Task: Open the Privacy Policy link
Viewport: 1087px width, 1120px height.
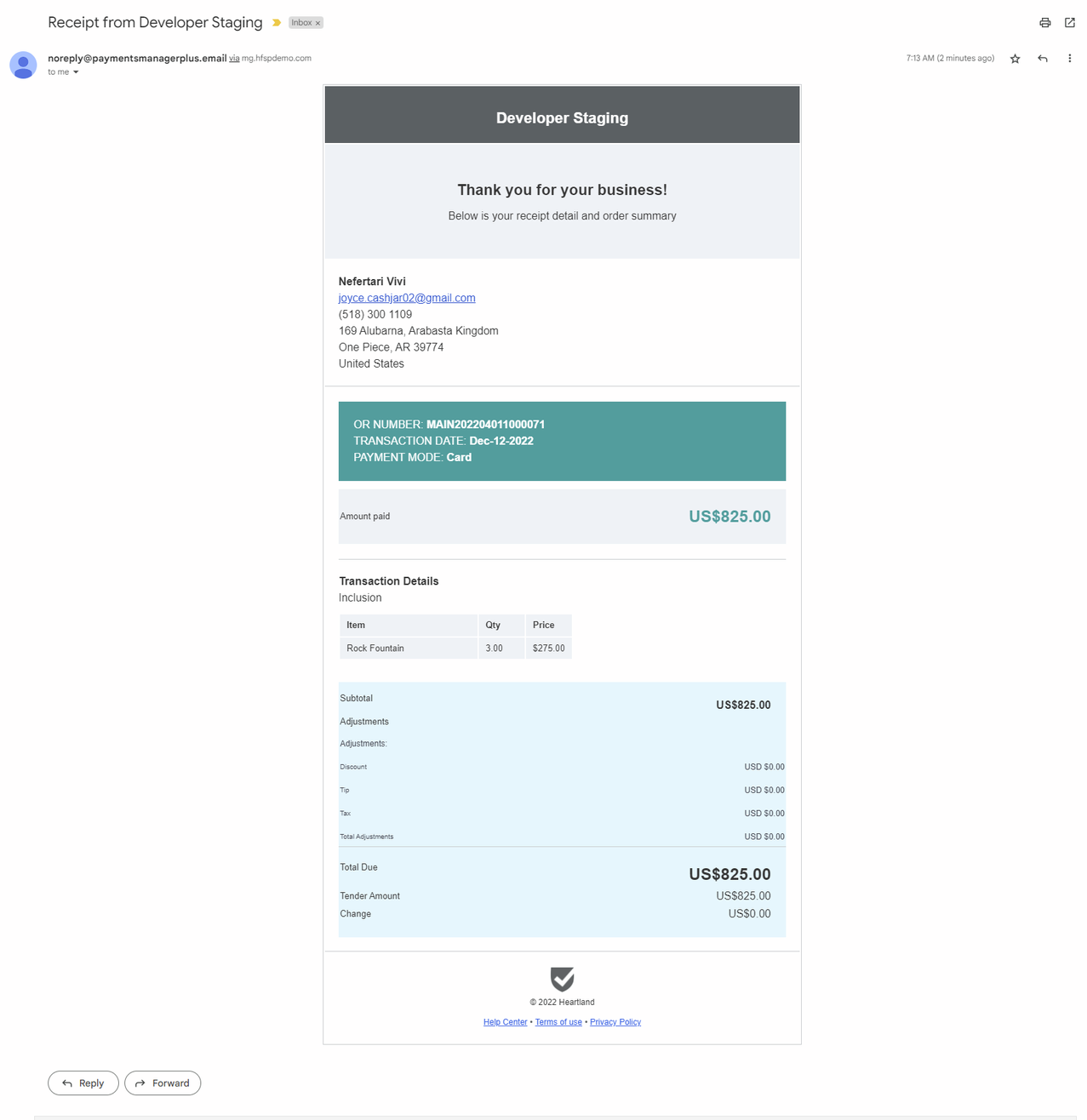Action: (615, 1022)
